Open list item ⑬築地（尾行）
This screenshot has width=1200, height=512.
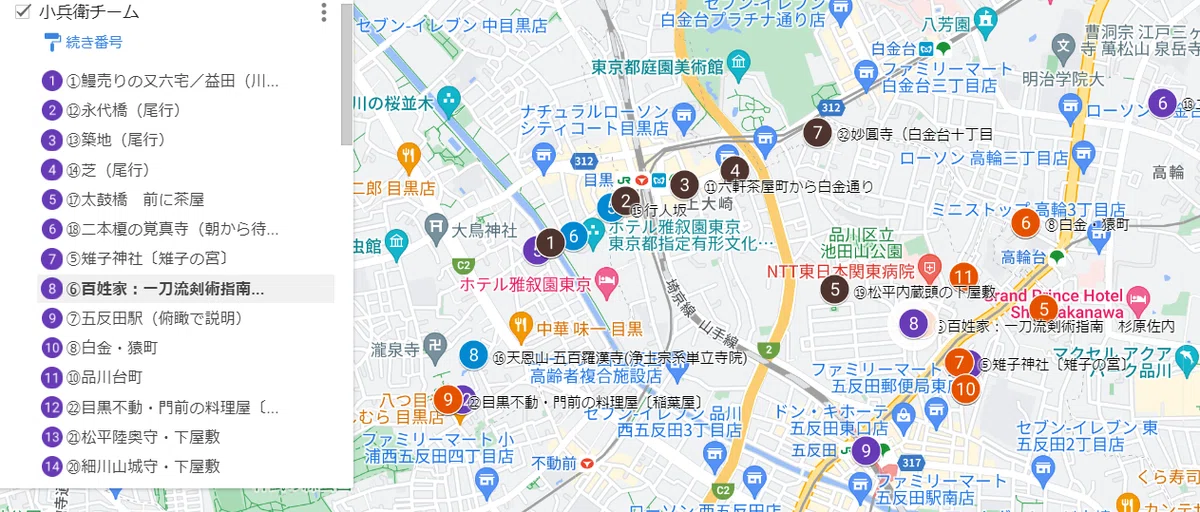(x=186, y=140)
